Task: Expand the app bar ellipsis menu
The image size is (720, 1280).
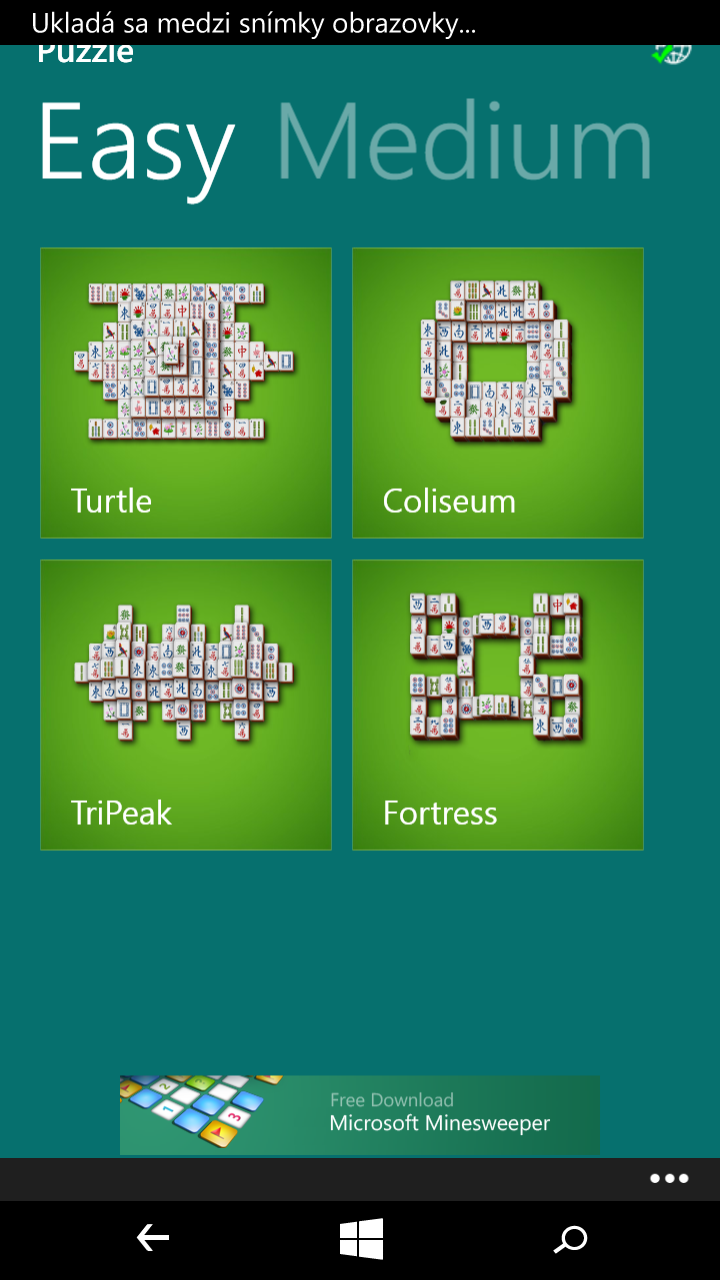Action: 669,1178
